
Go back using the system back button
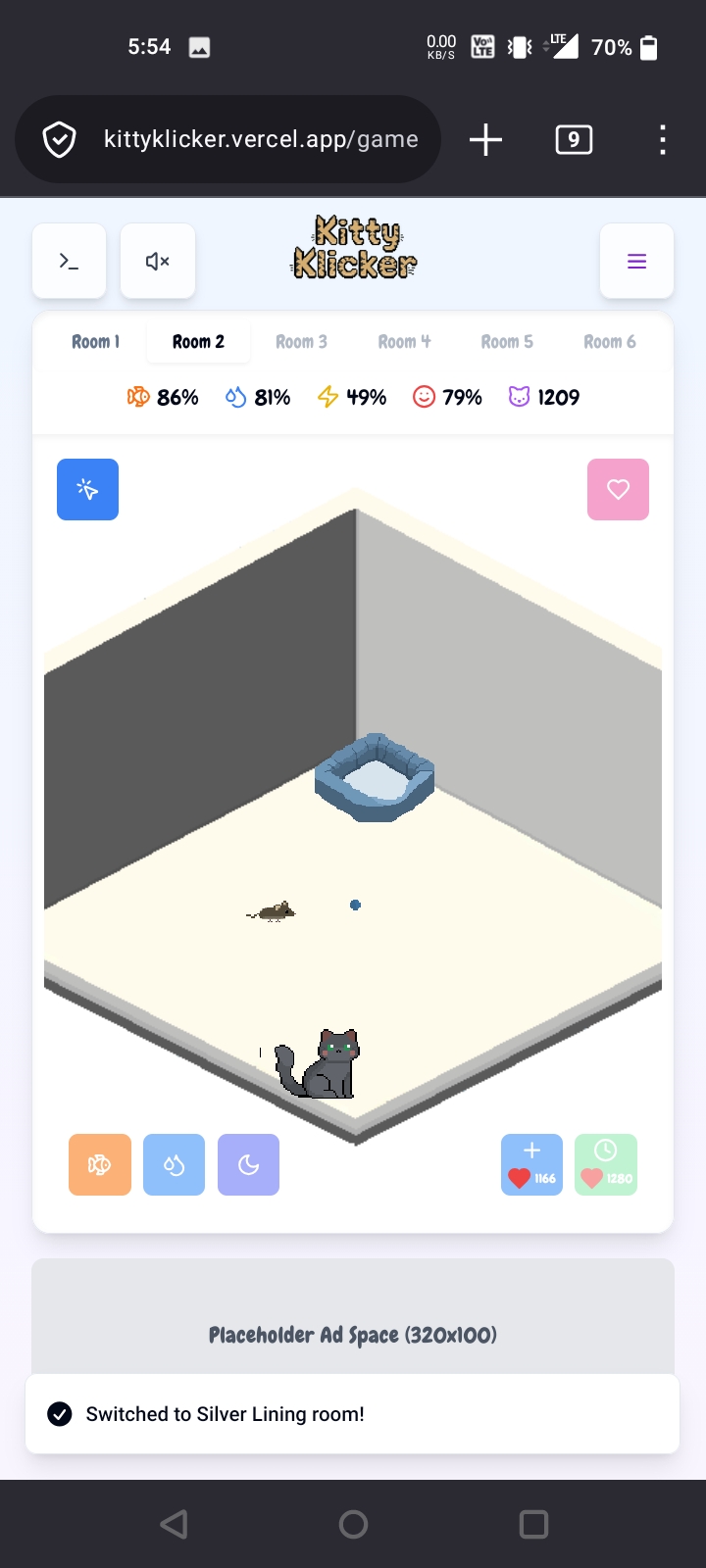tap(174, 1524)
